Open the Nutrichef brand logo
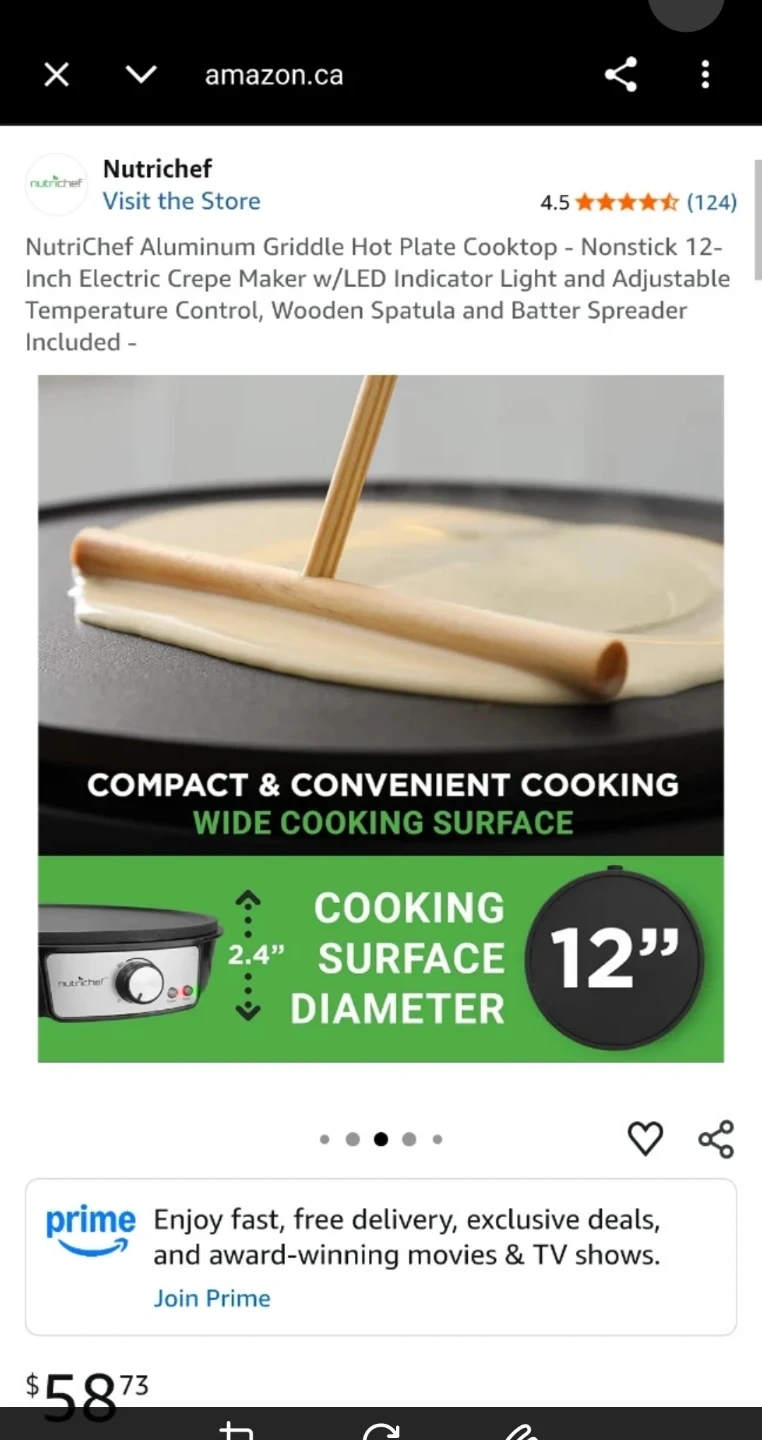Viewport: 762px width, 1440px height. click(56, 184)
